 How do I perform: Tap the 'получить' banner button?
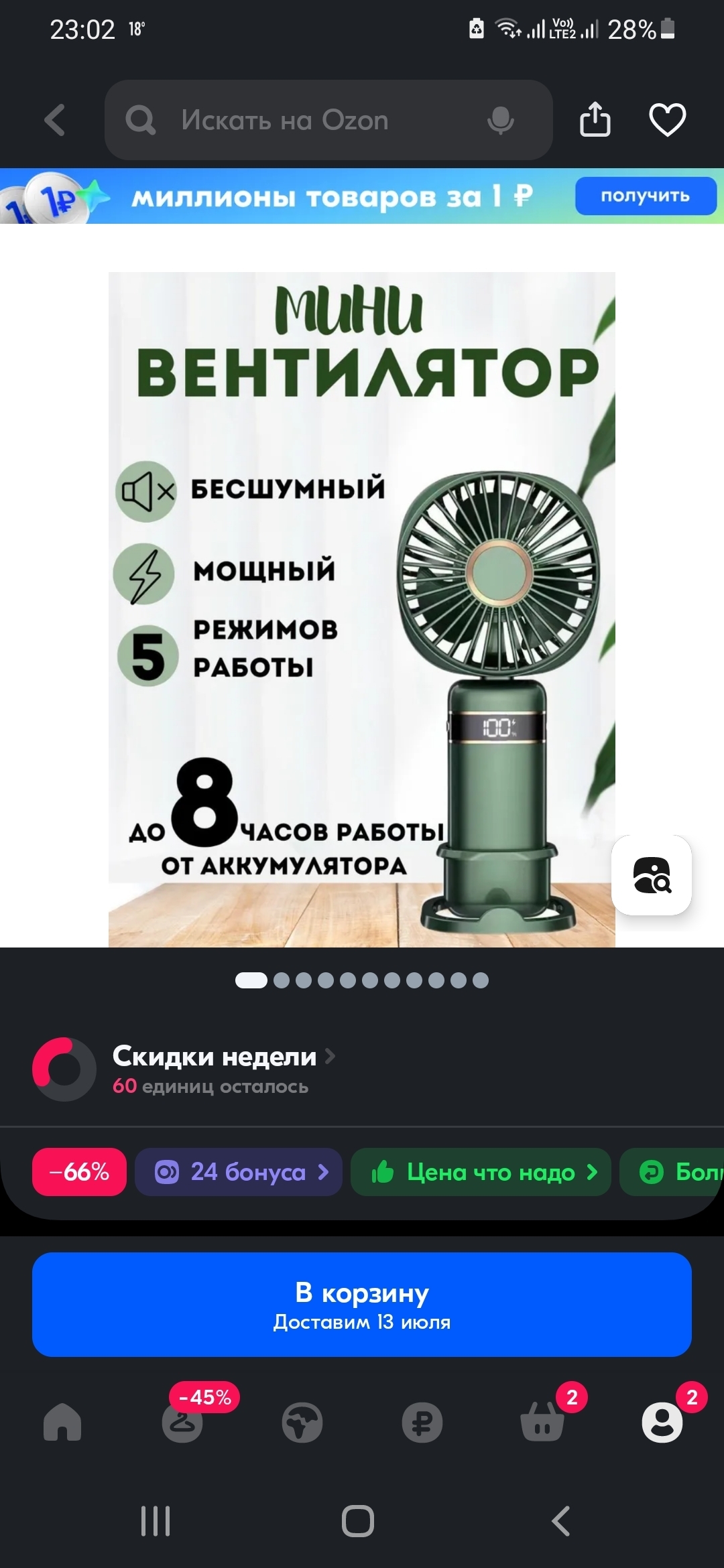coord(645,196)
